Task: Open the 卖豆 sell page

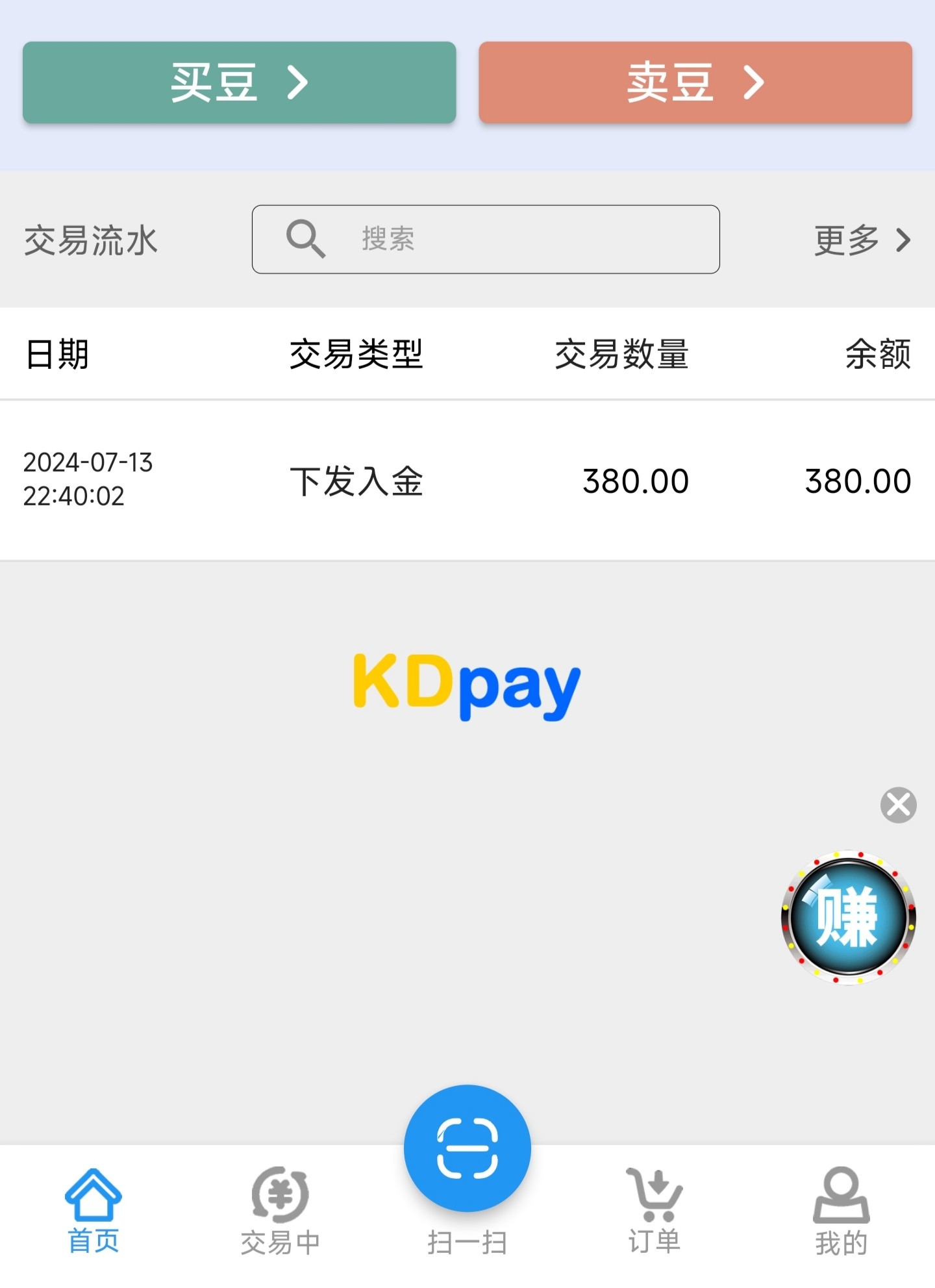Action: tap(695, 82)
